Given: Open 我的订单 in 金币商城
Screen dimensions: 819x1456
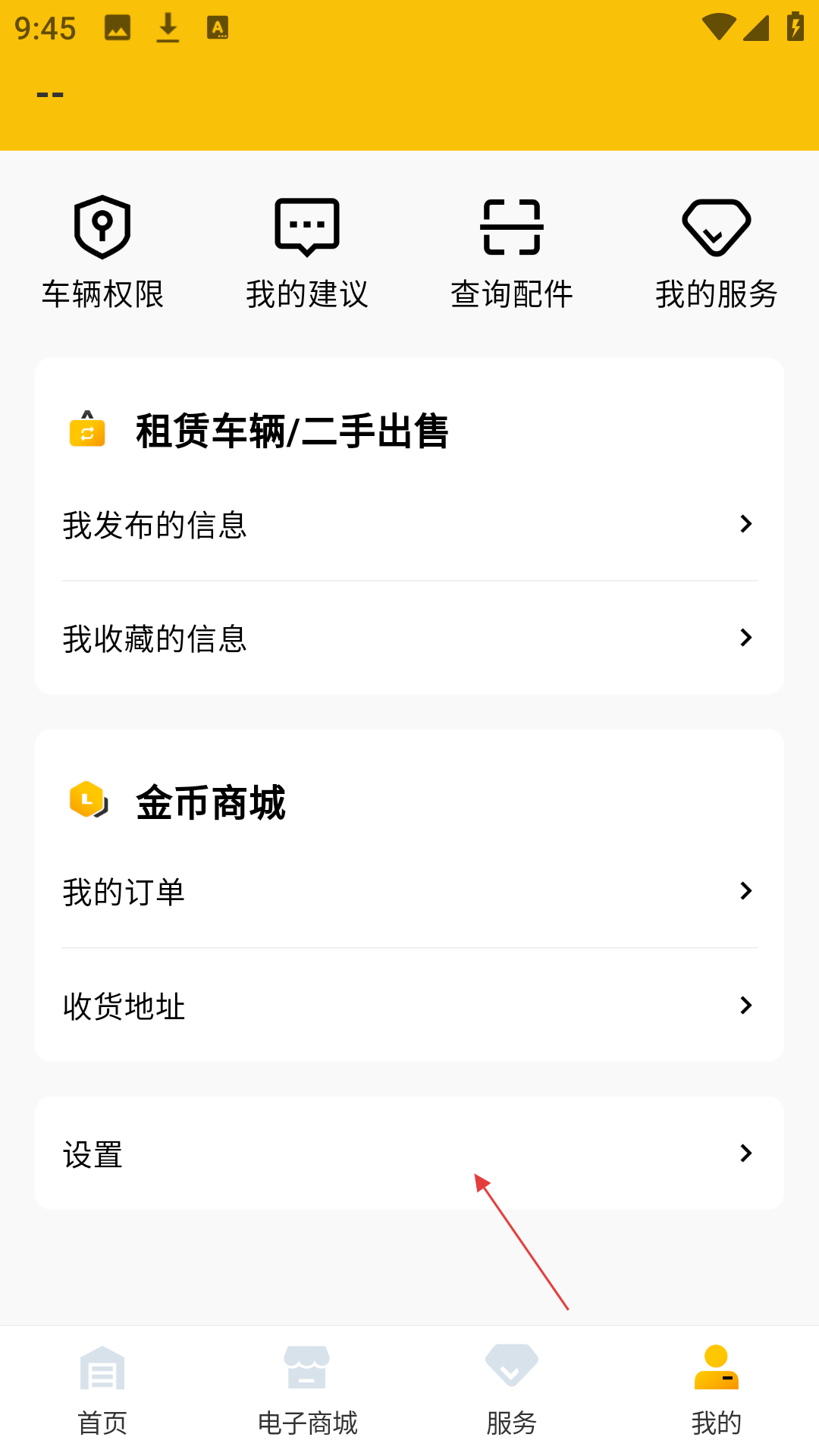Looking at the screenshot, I should tap(409, 892).
